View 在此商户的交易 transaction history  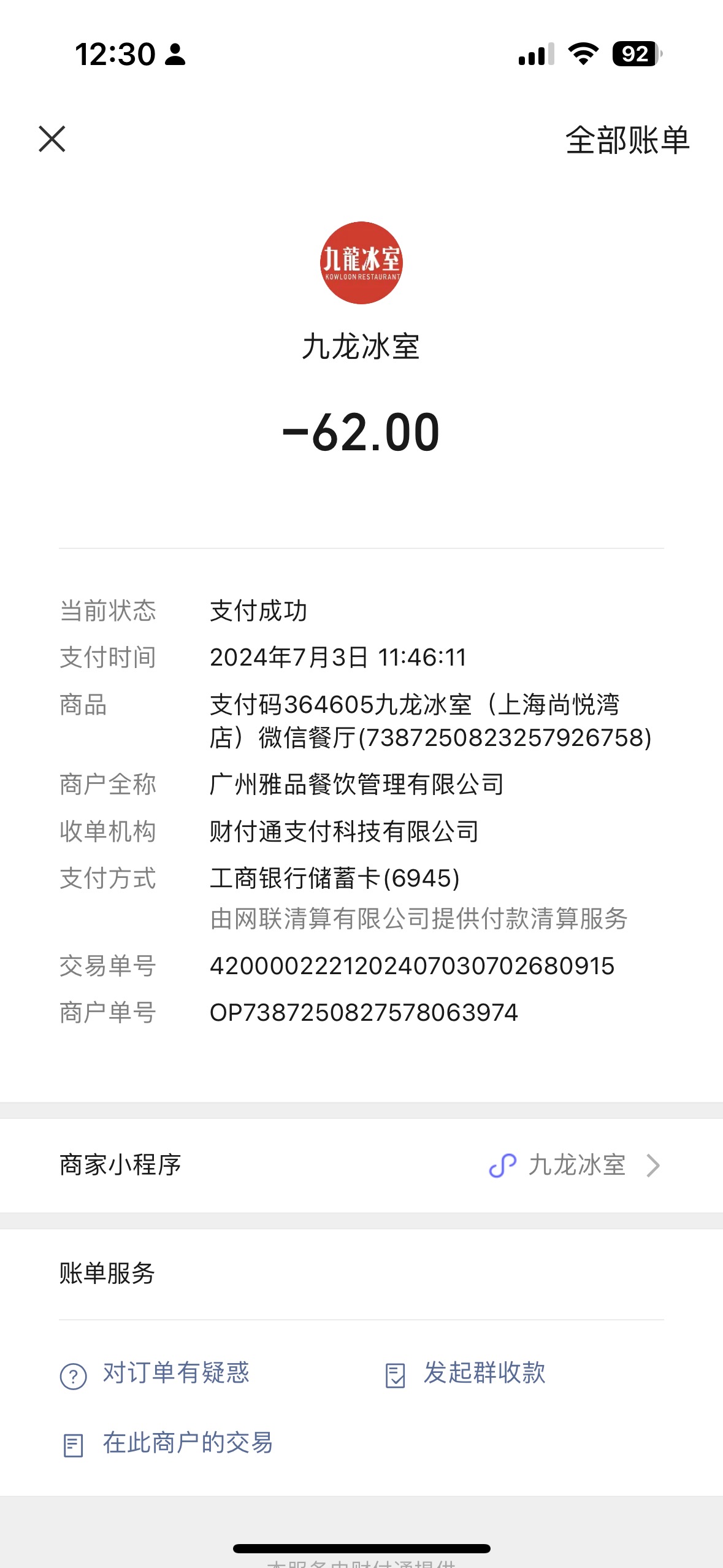[166, 1443]
